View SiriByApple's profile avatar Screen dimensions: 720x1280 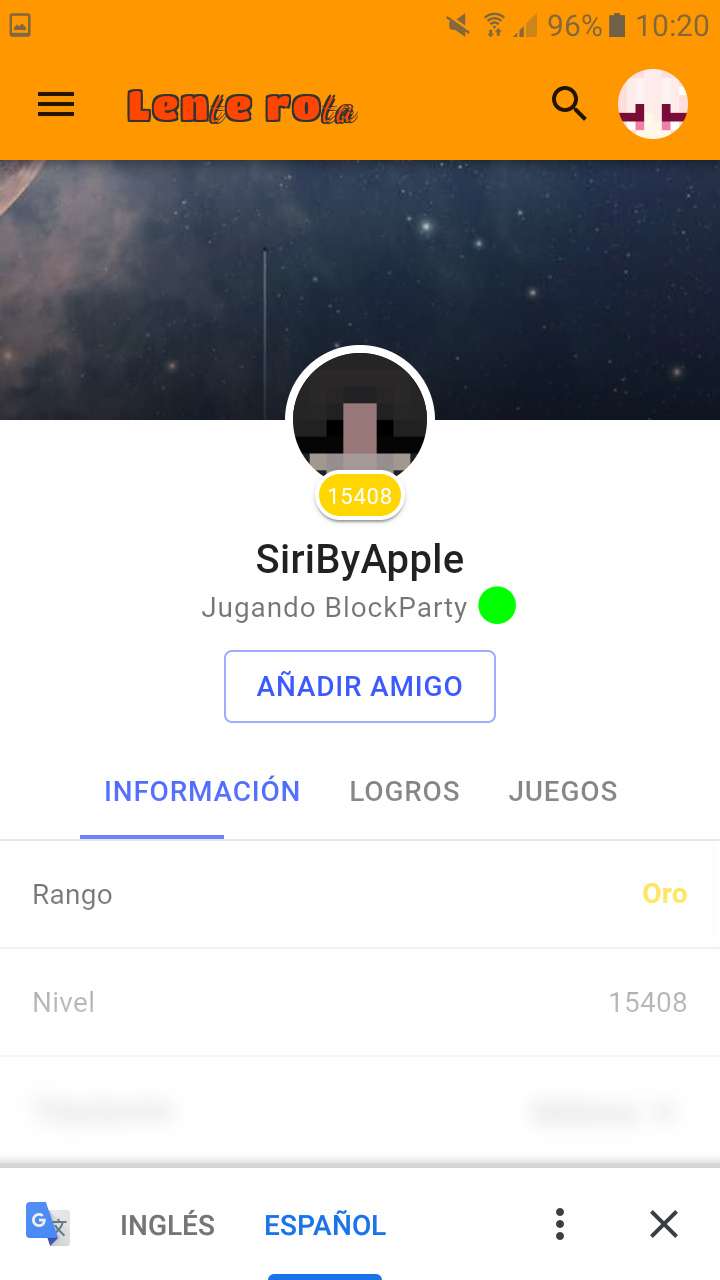pos(360,420)
